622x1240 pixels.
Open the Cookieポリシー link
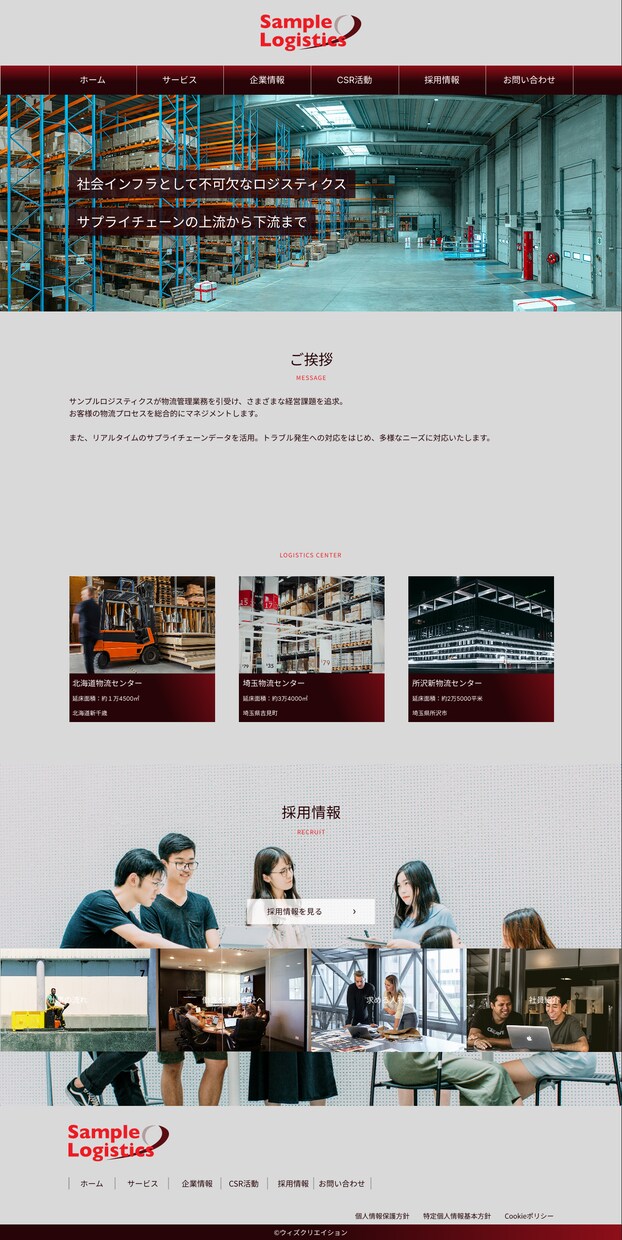[529, 1216]
